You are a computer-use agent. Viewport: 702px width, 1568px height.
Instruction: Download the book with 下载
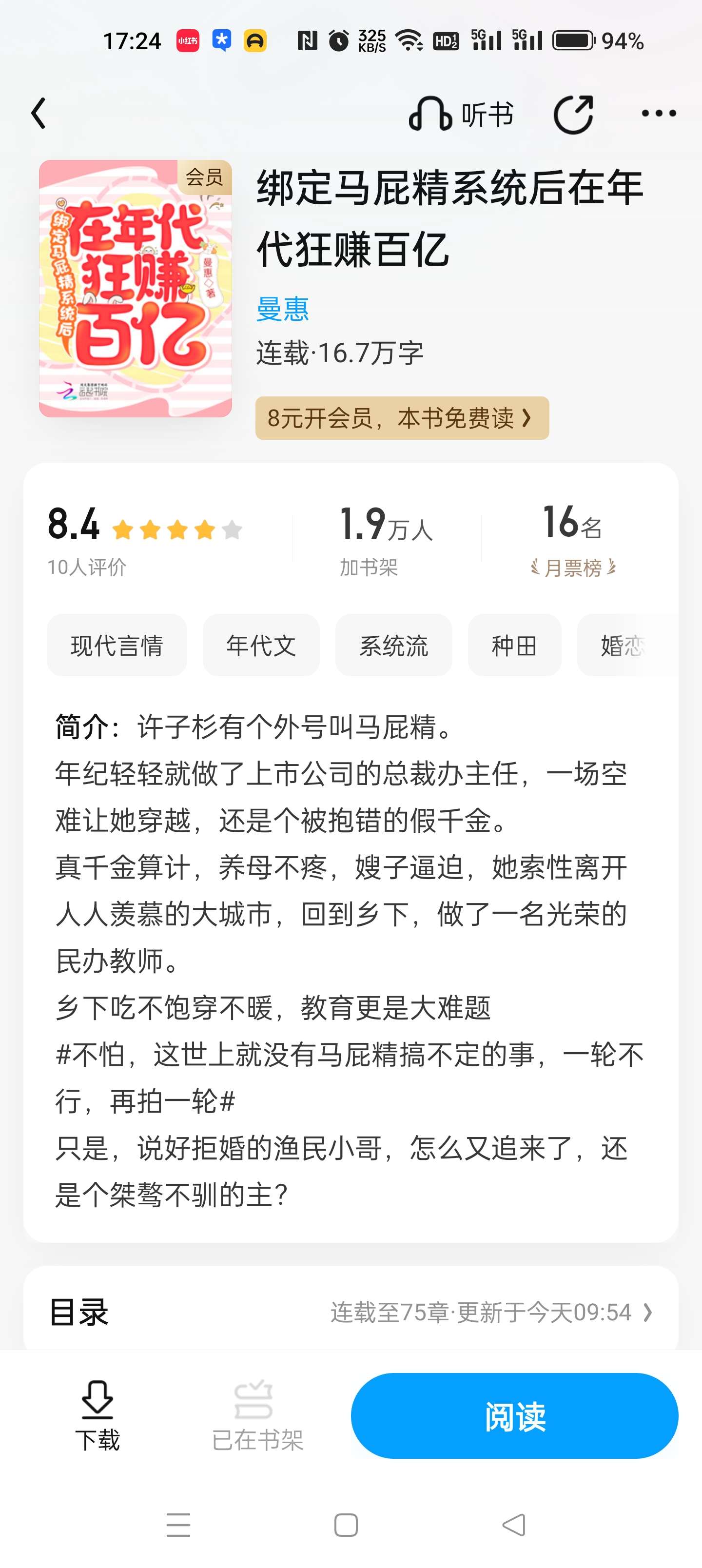click(x=97, y=1416)
